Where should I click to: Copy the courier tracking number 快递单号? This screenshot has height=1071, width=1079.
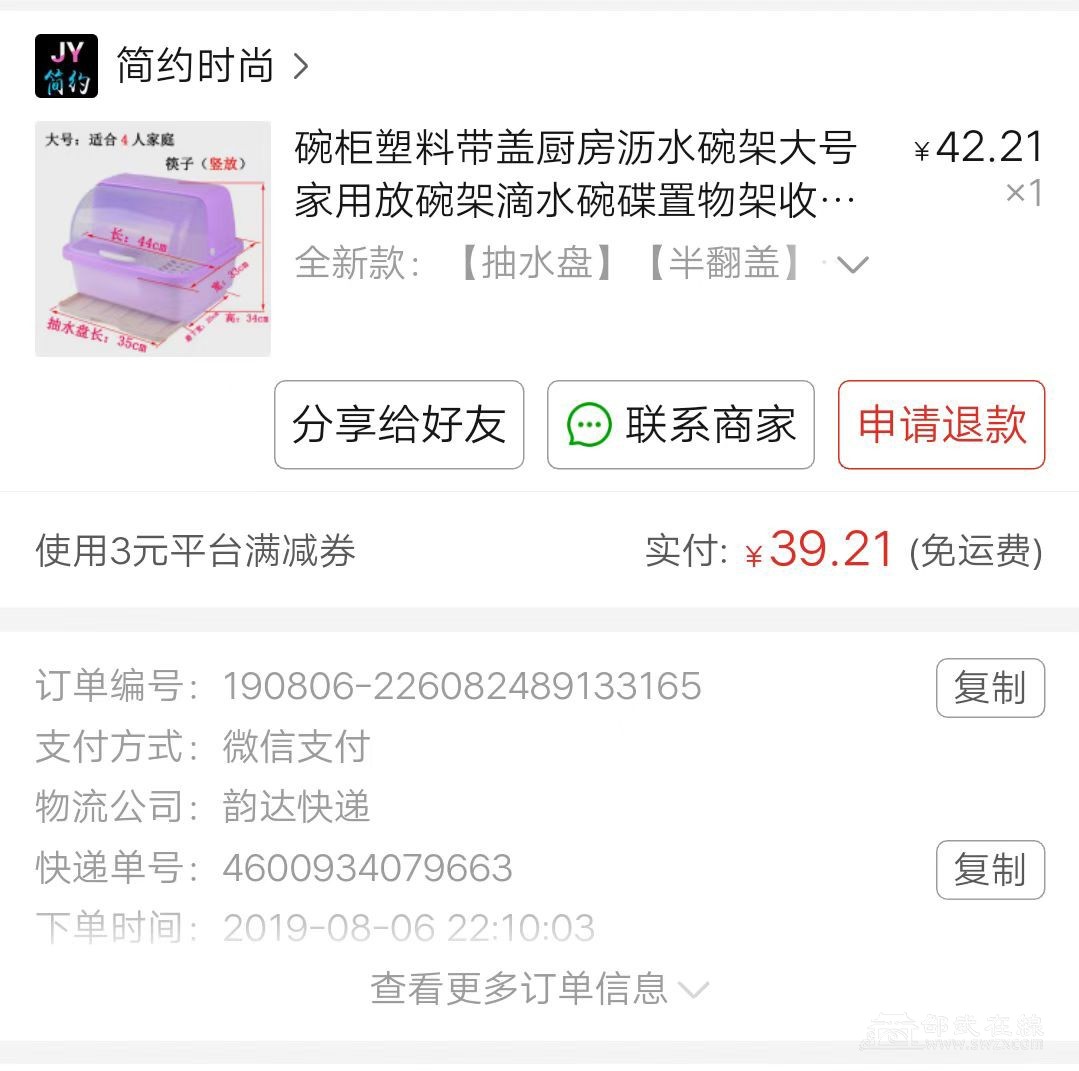click(x=989, y=870)
